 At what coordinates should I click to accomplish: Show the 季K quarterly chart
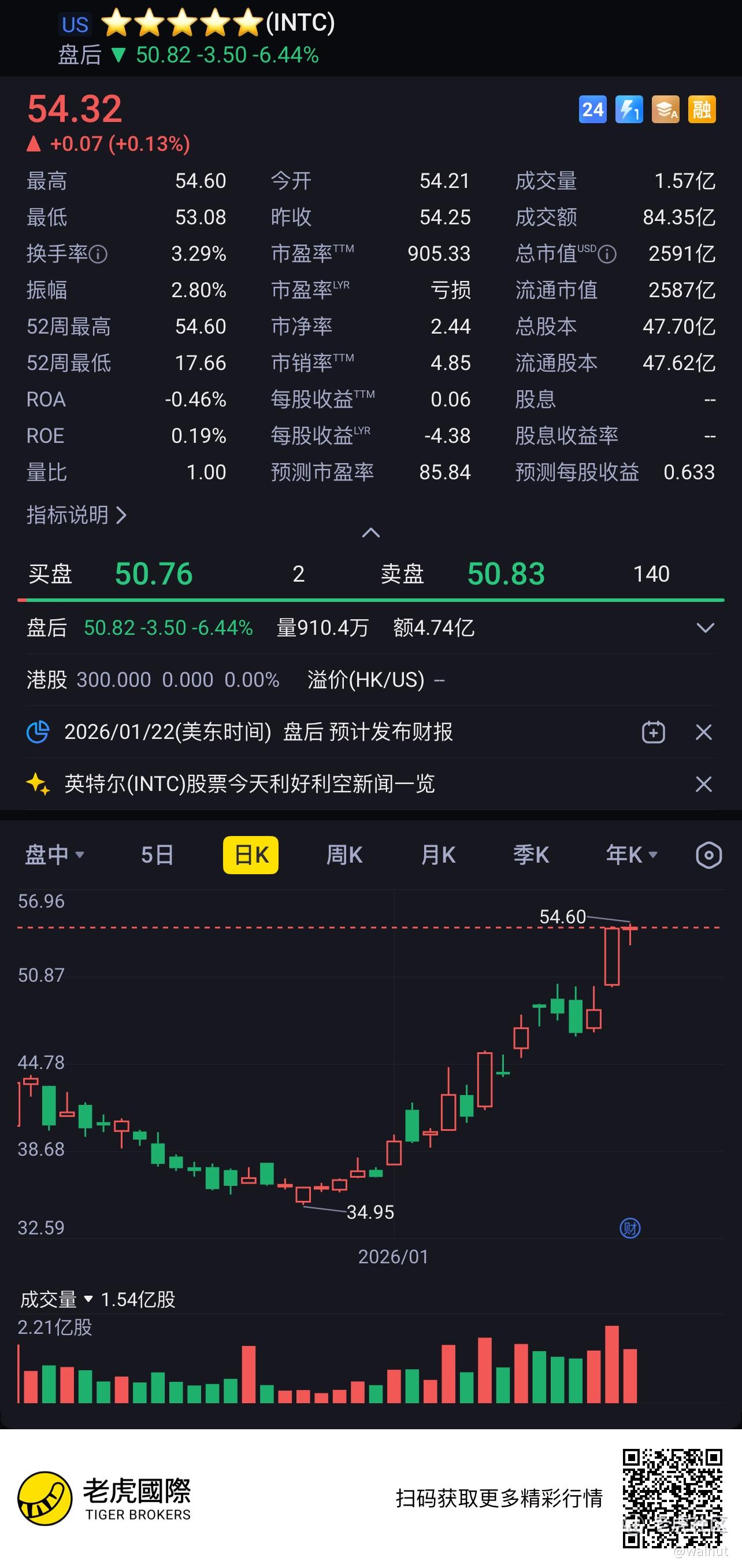[x=531, y=855]
